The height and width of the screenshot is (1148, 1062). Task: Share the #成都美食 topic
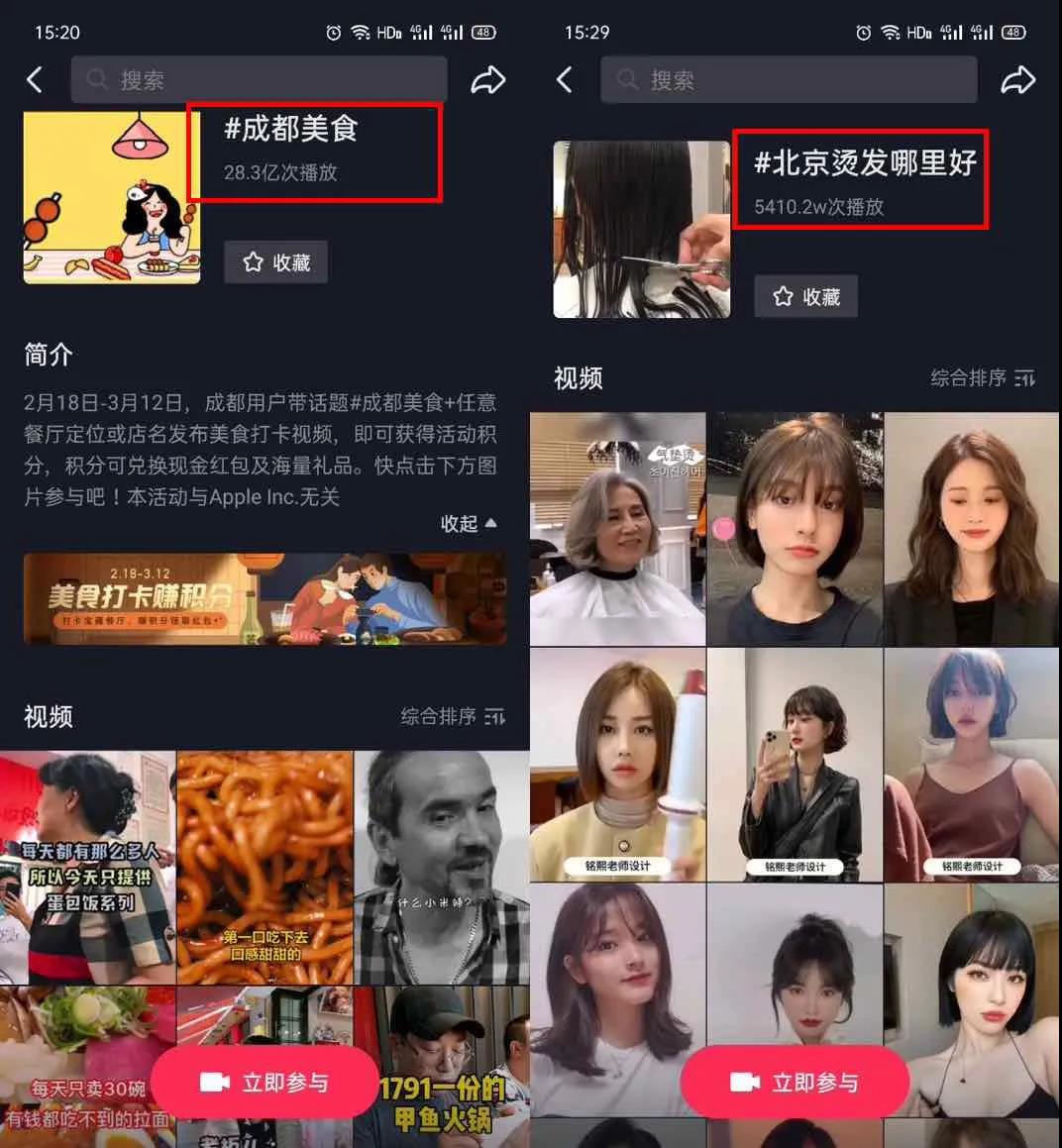pyautogui.click(x=487, y=80)
